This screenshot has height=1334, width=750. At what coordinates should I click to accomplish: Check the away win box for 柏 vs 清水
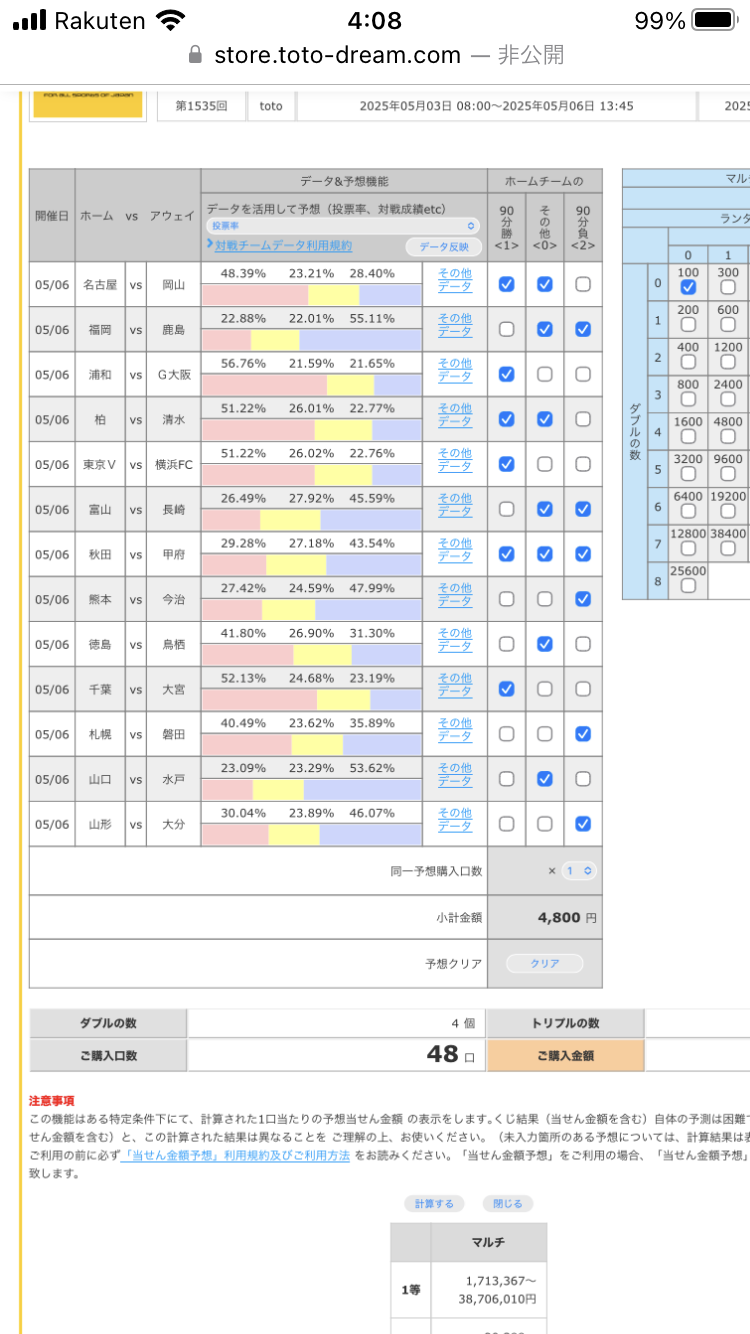(x=583, y=419)
